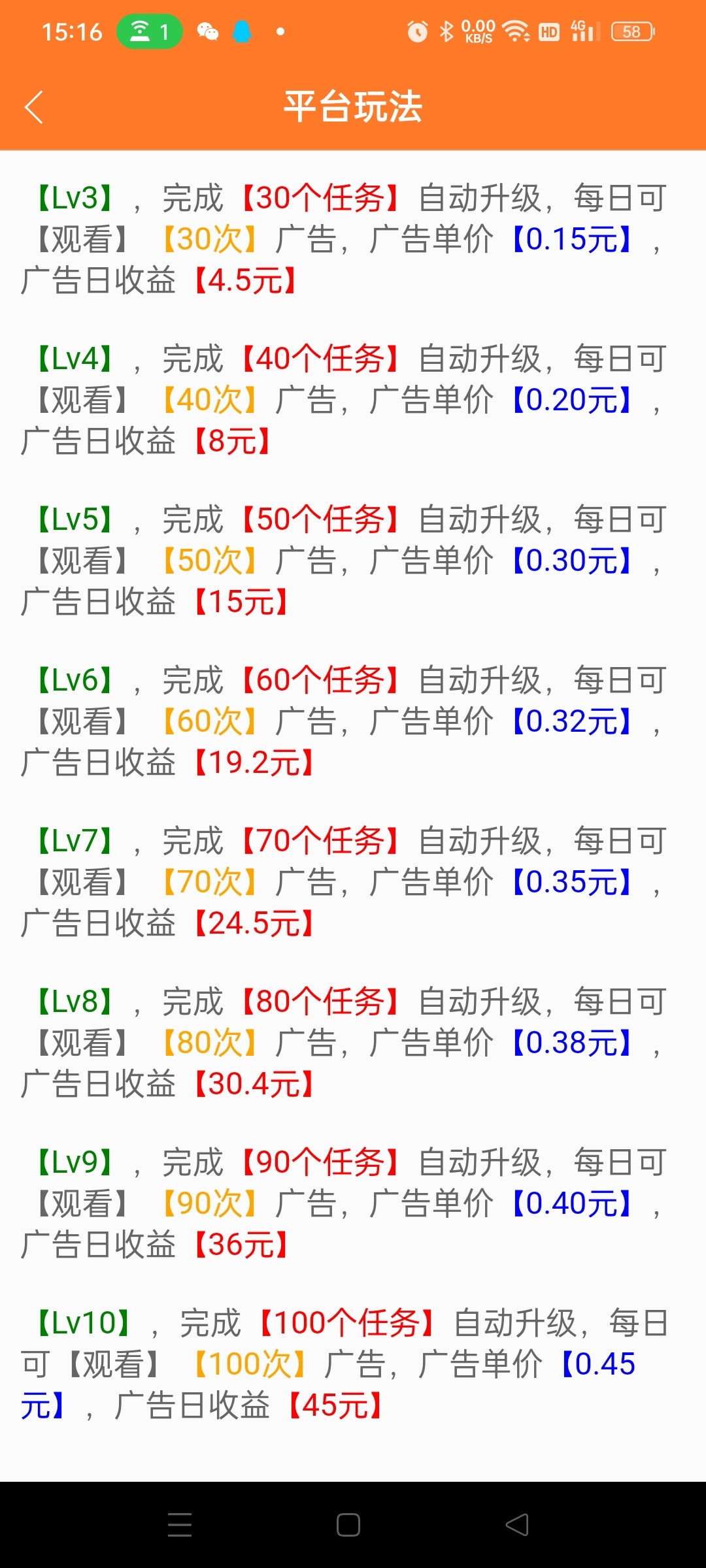Click the 平台玩法 title text
Screen dimensions: 706x1568
coord(353,106)
